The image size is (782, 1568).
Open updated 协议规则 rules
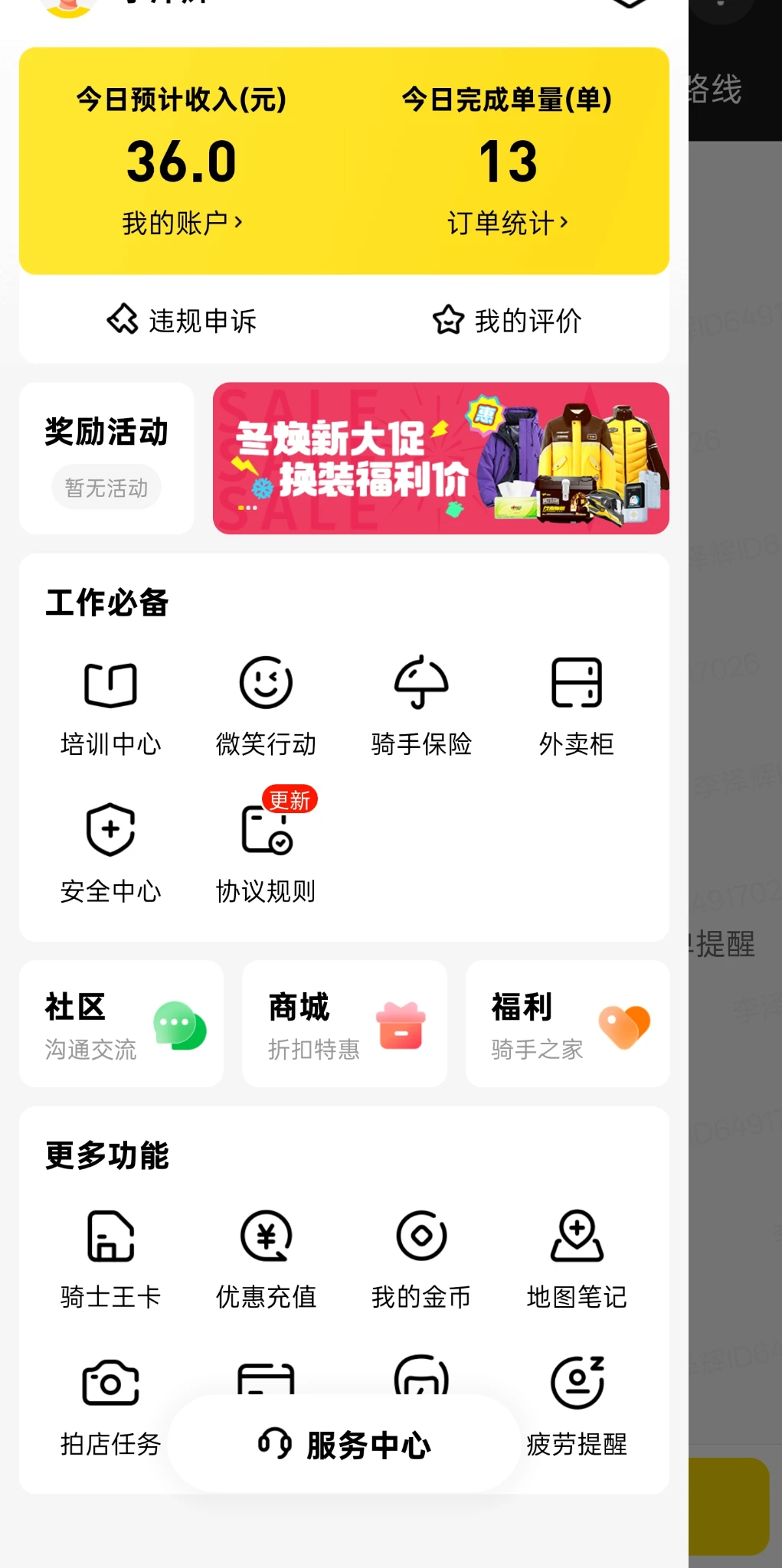click(266, 851)
